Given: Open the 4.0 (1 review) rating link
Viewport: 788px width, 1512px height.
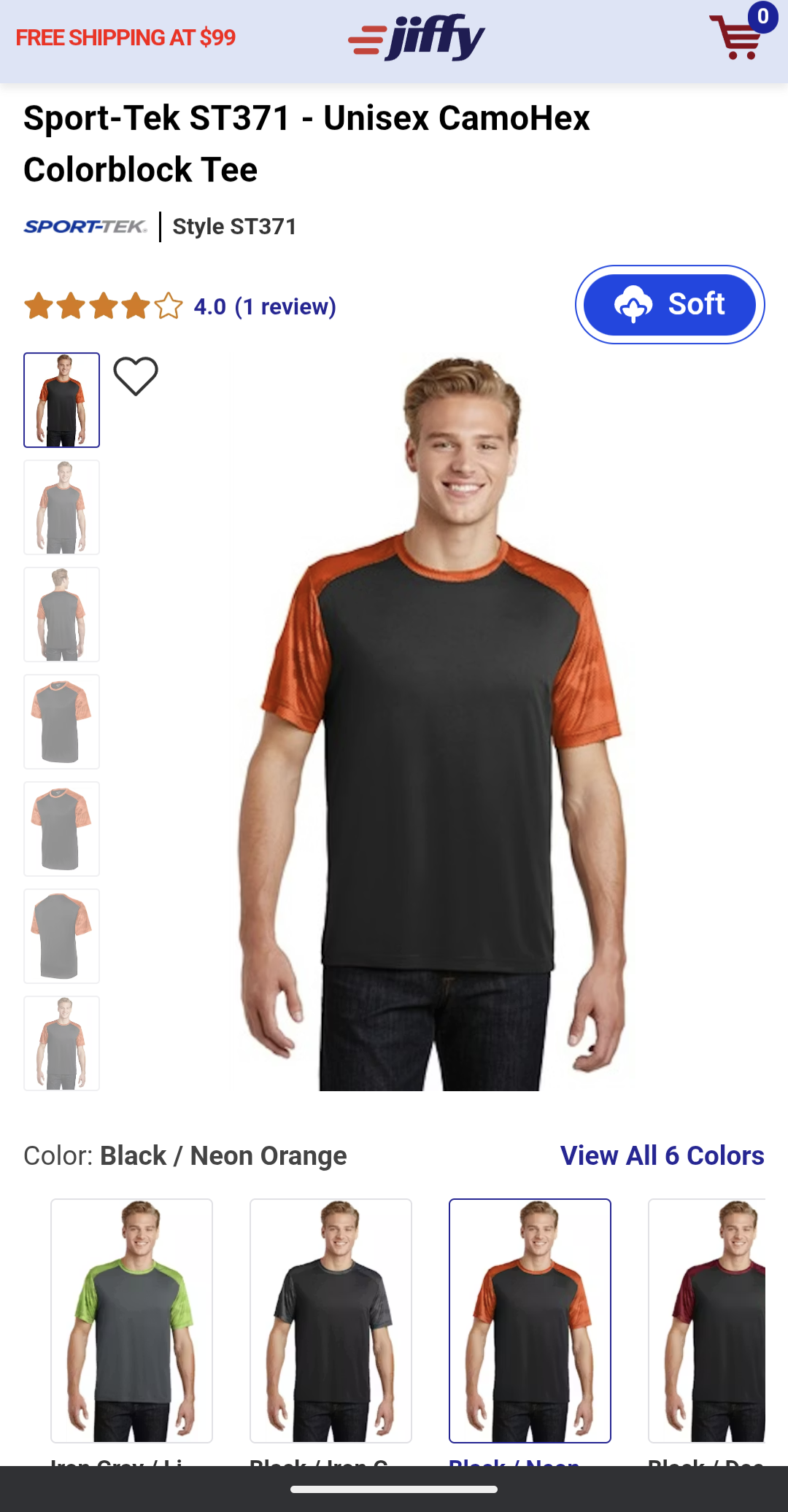Looking at the screenshot, I should [265, 306].
